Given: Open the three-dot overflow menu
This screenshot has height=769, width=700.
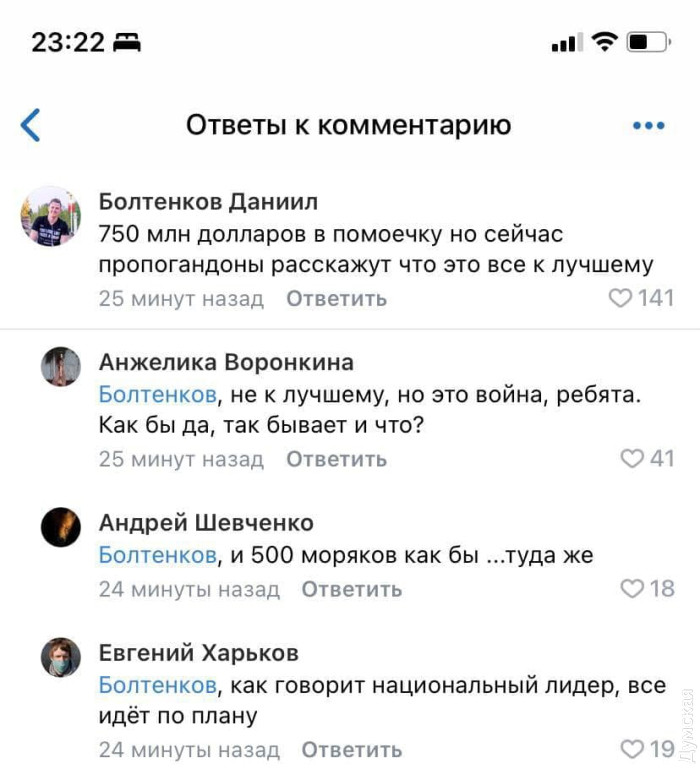Looking at the screenshot, I should [649, 126].
